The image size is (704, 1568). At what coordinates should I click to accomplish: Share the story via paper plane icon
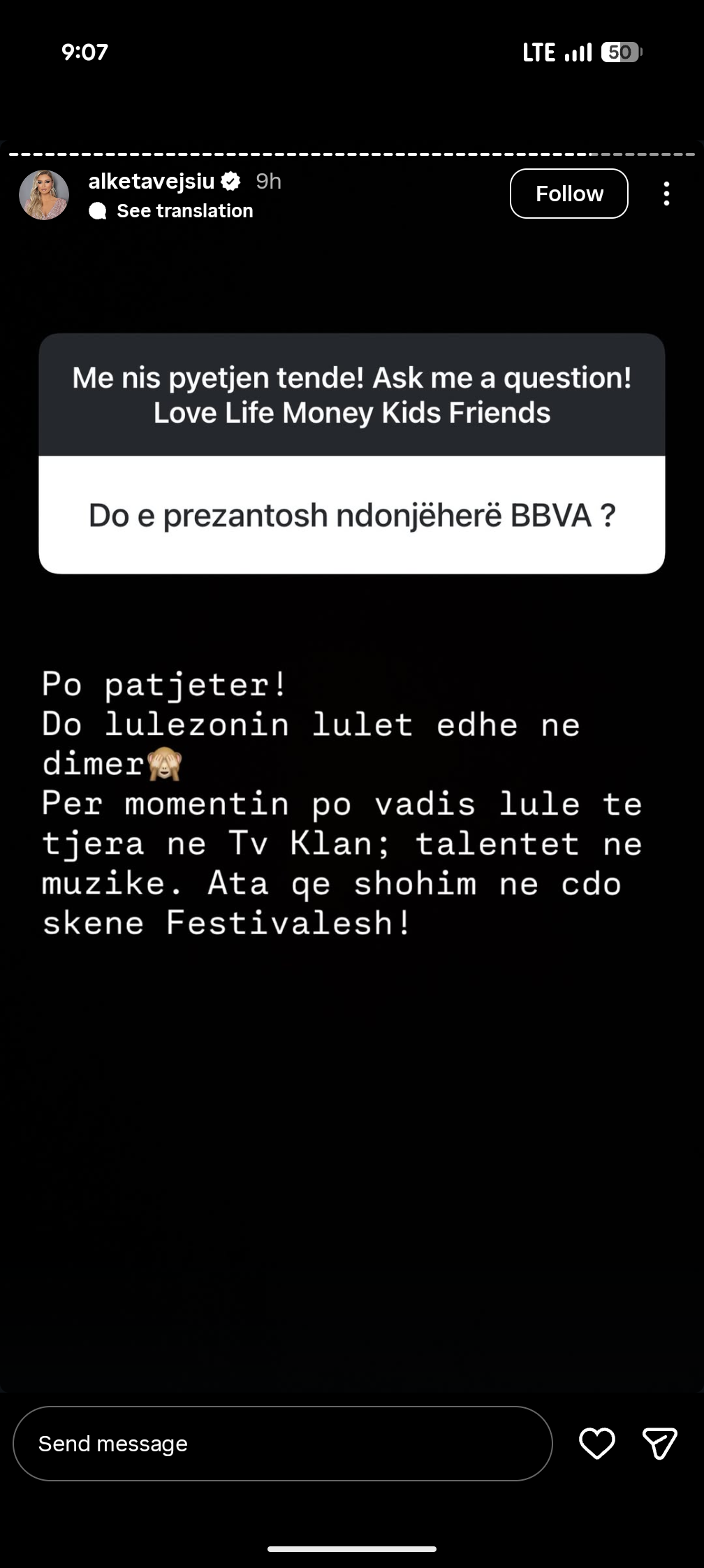(659, 1443)
